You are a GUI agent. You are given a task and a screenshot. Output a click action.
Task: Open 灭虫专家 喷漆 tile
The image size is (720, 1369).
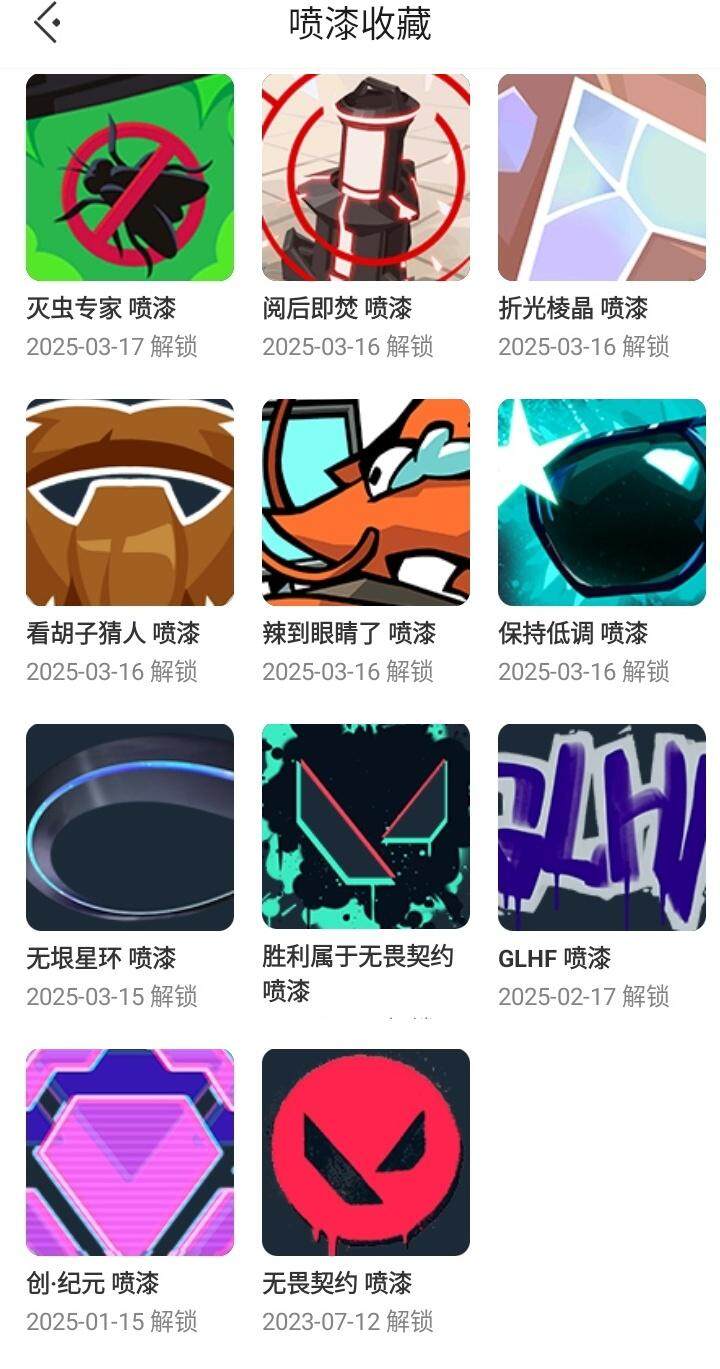point(130,178)
